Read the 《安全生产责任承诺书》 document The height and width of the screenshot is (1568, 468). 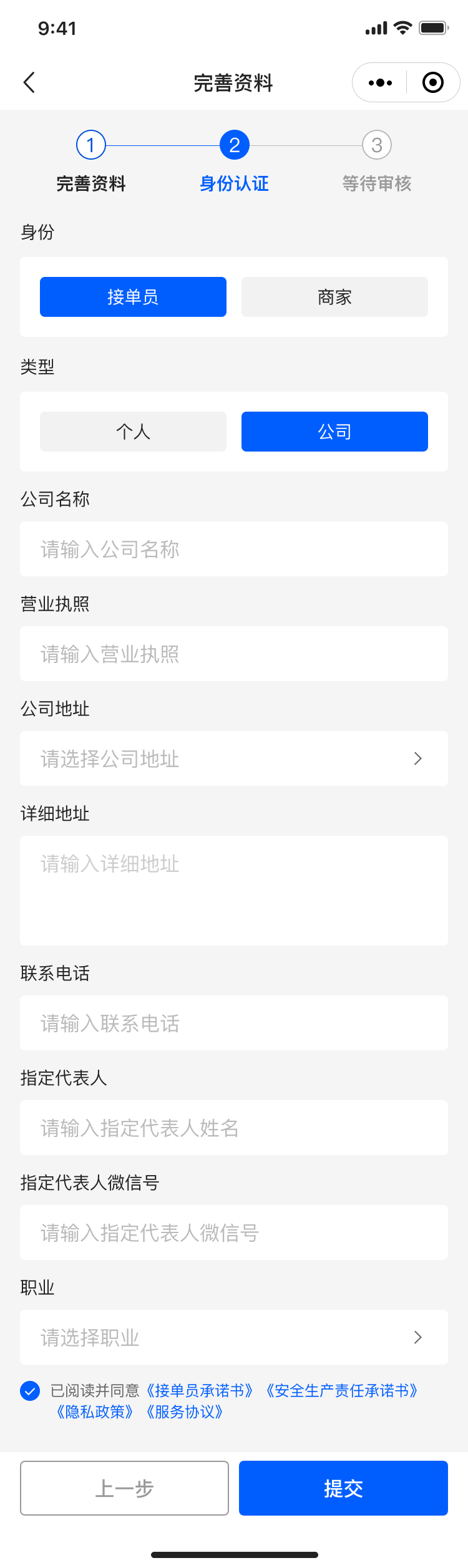[x=341, y=1391]
